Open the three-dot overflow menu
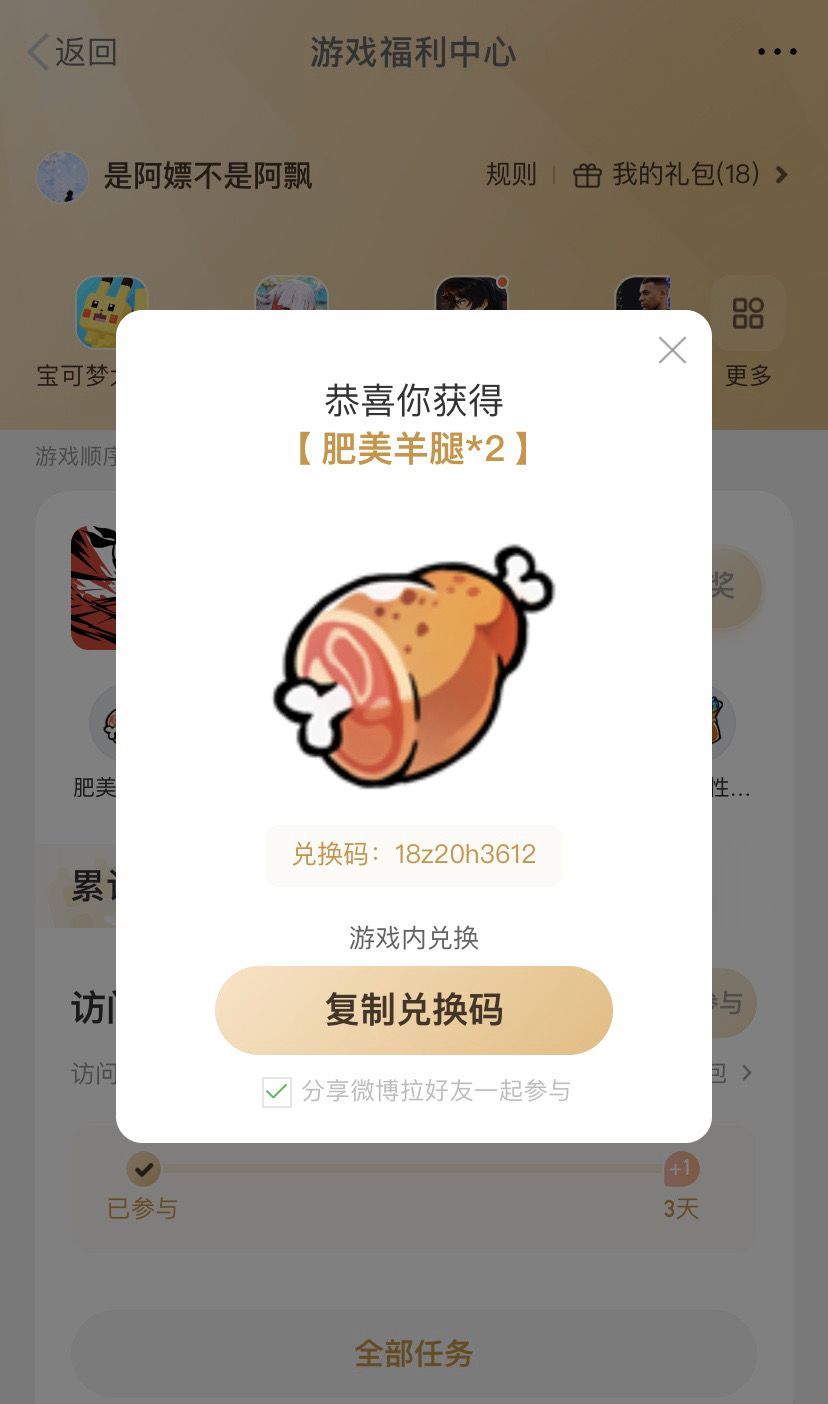 775,51
